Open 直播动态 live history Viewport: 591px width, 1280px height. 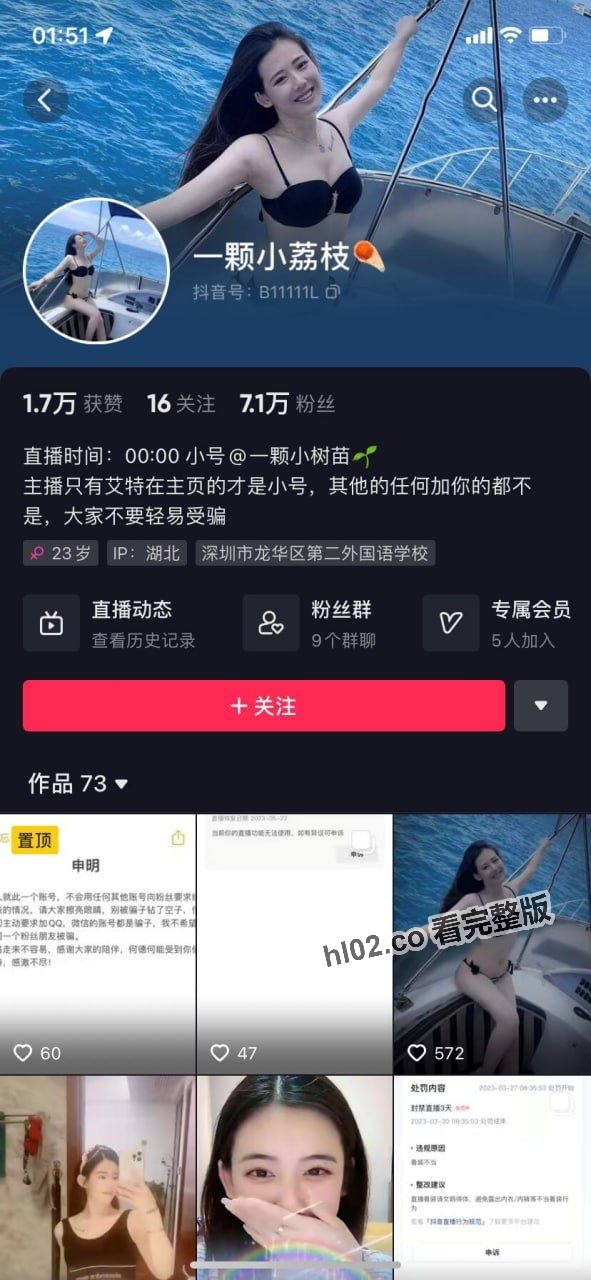coord(110,623)
